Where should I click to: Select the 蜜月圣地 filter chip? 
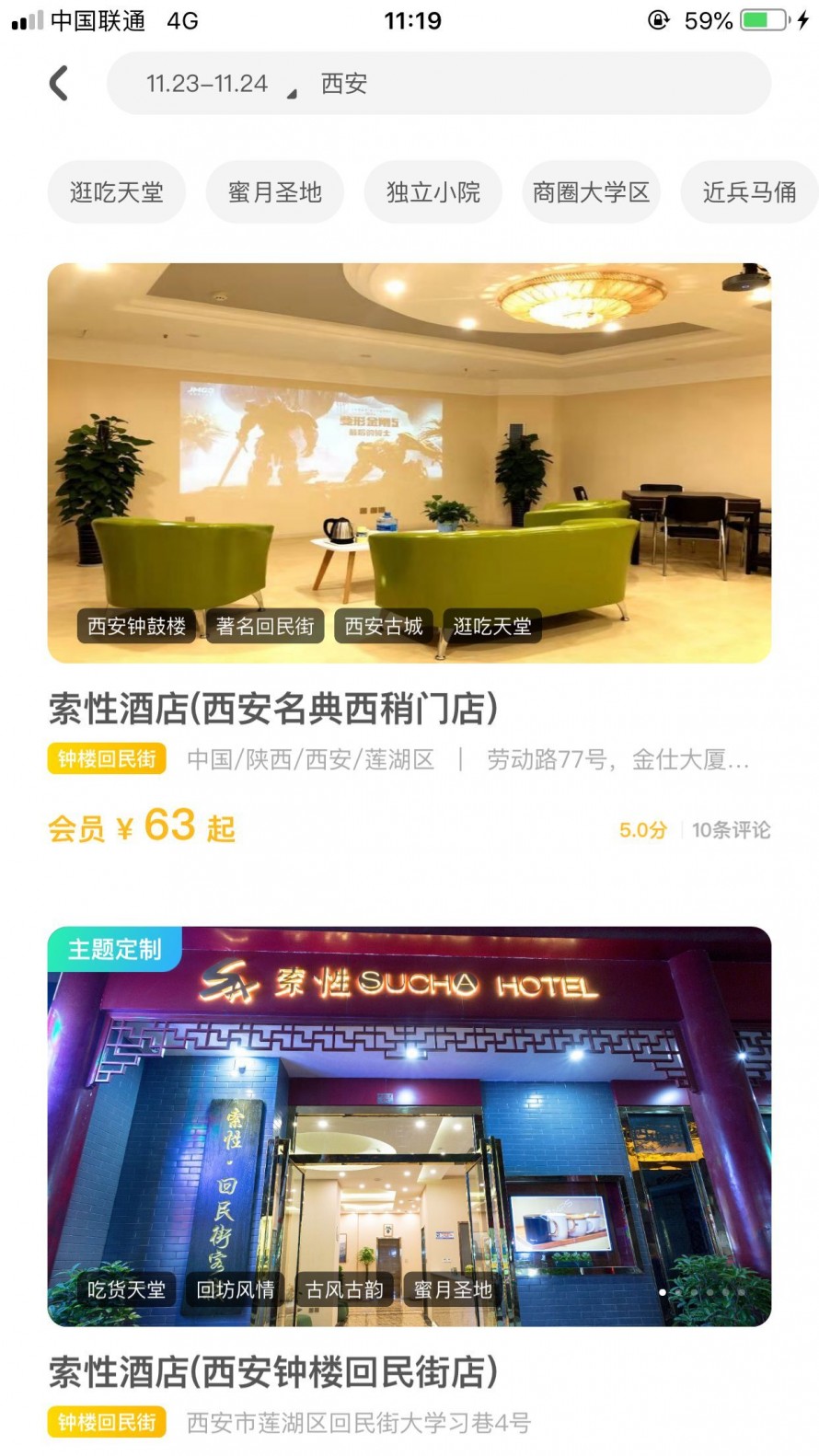[275, 192]
